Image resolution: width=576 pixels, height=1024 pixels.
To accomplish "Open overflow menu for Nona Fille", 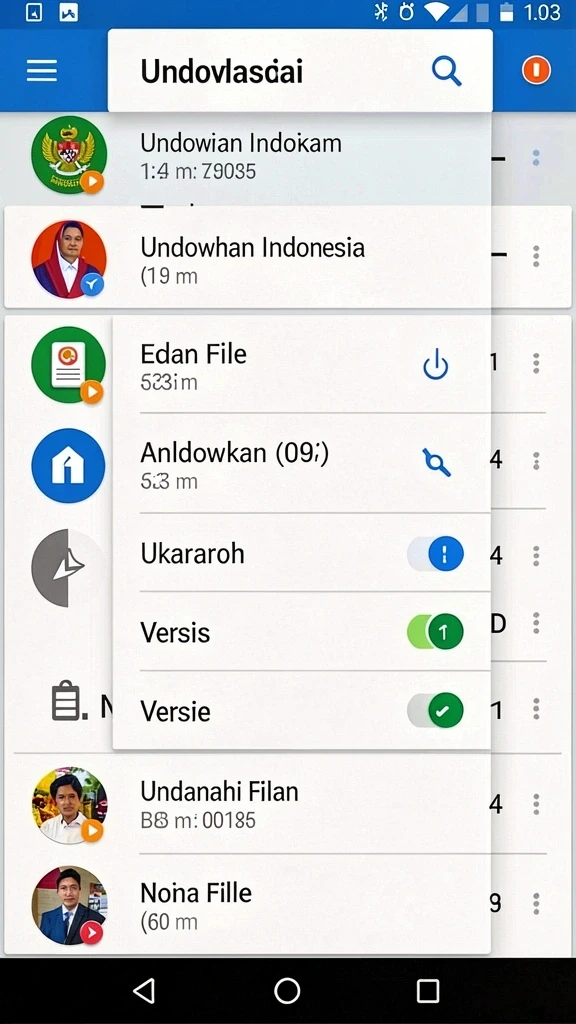I will coord(536,904).
